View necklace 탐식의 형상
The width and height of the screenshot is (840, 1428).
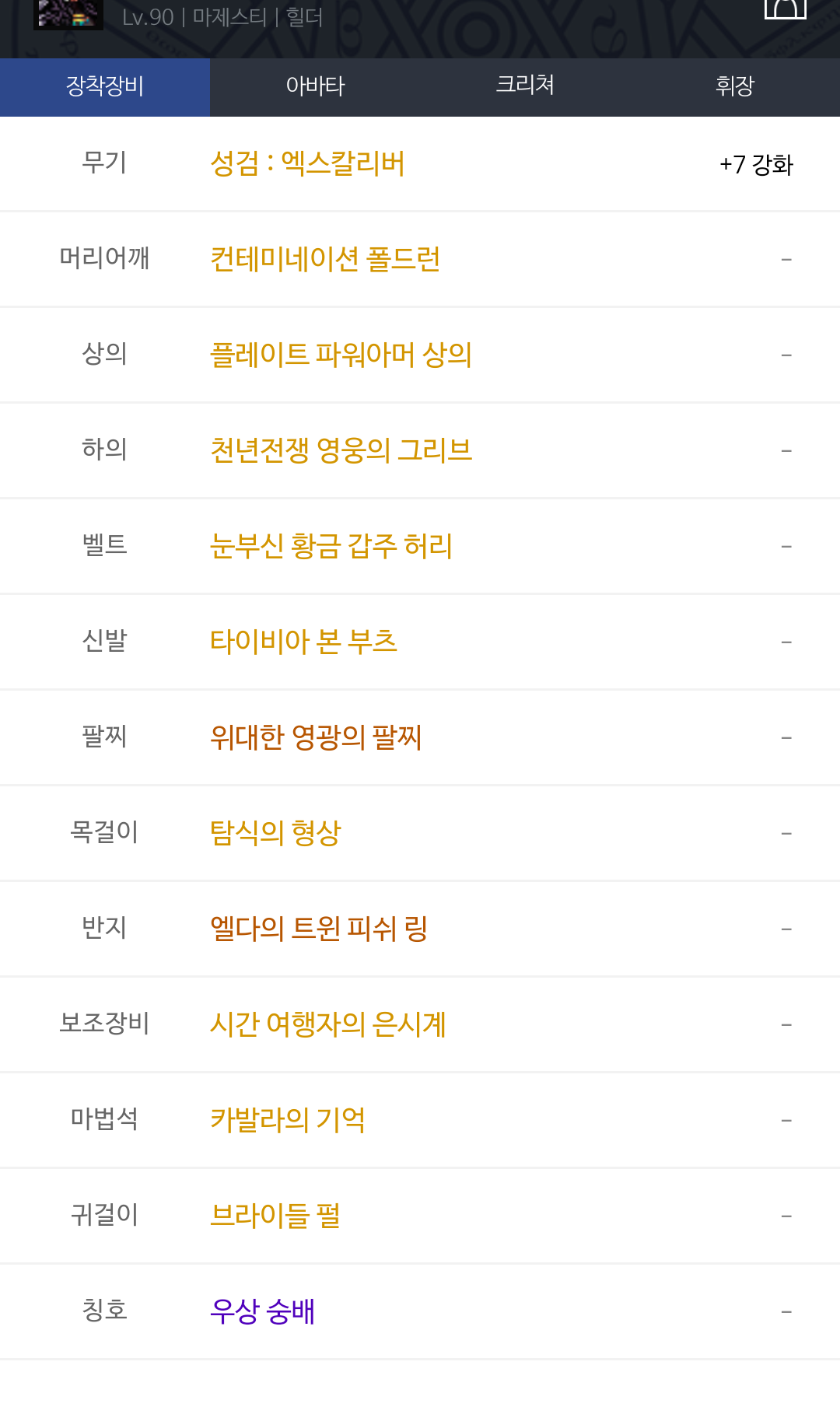click(275, 833)
